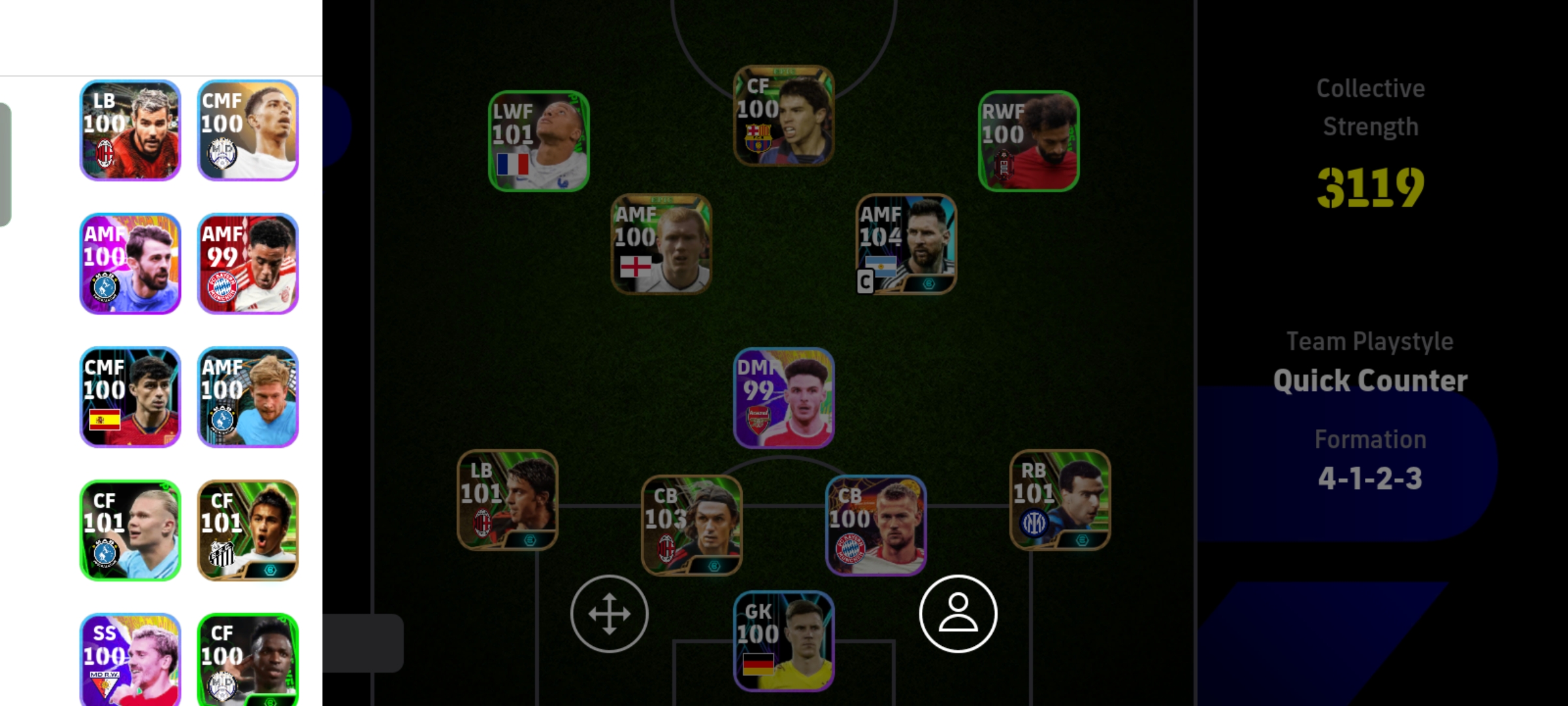Image resolution: width=1568 pixels, height=706 pixels.
Task: Select the DMF 99 Arsenal player
Action: [783, 397]
